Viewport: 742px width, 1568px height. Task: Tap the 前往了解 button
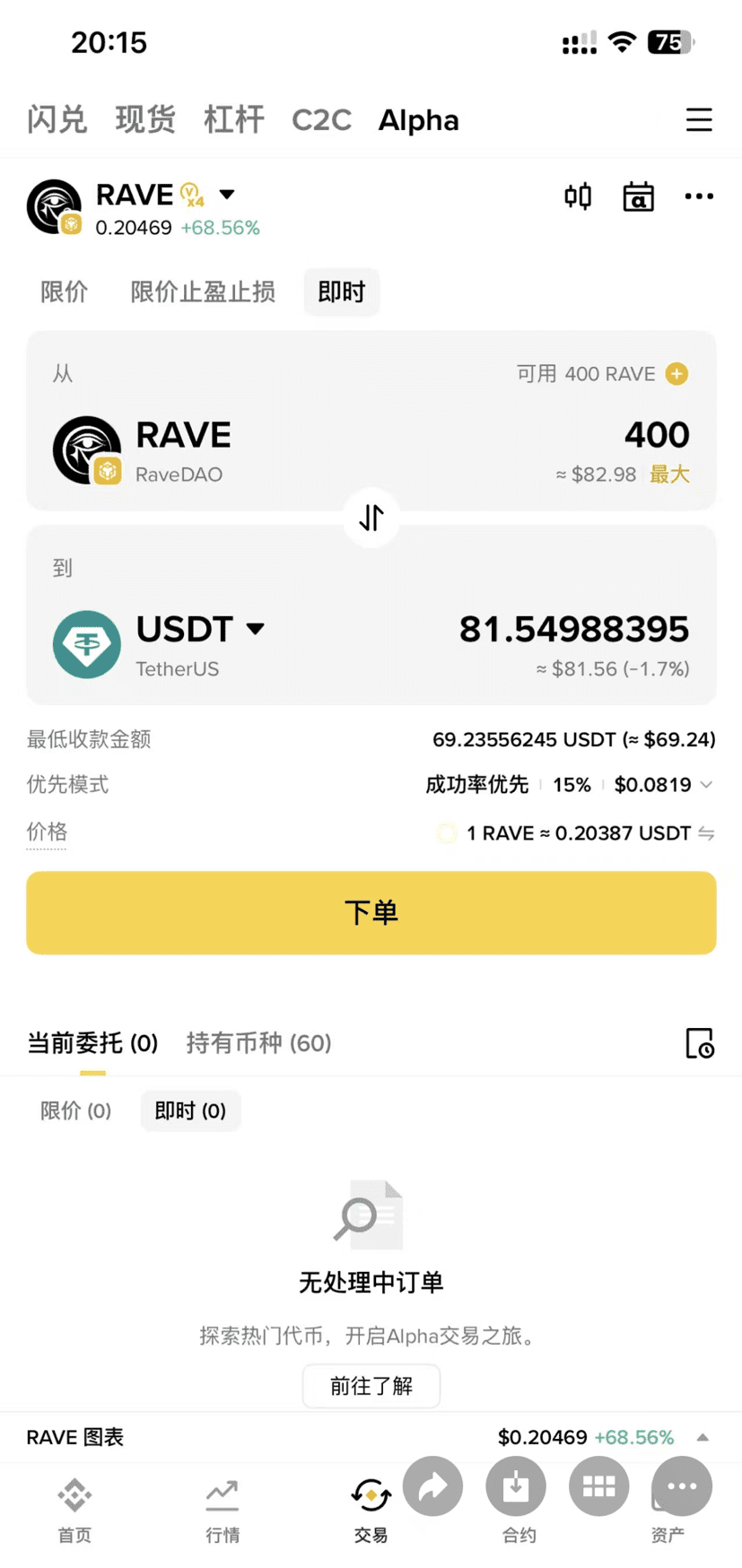pos(371,1386)
